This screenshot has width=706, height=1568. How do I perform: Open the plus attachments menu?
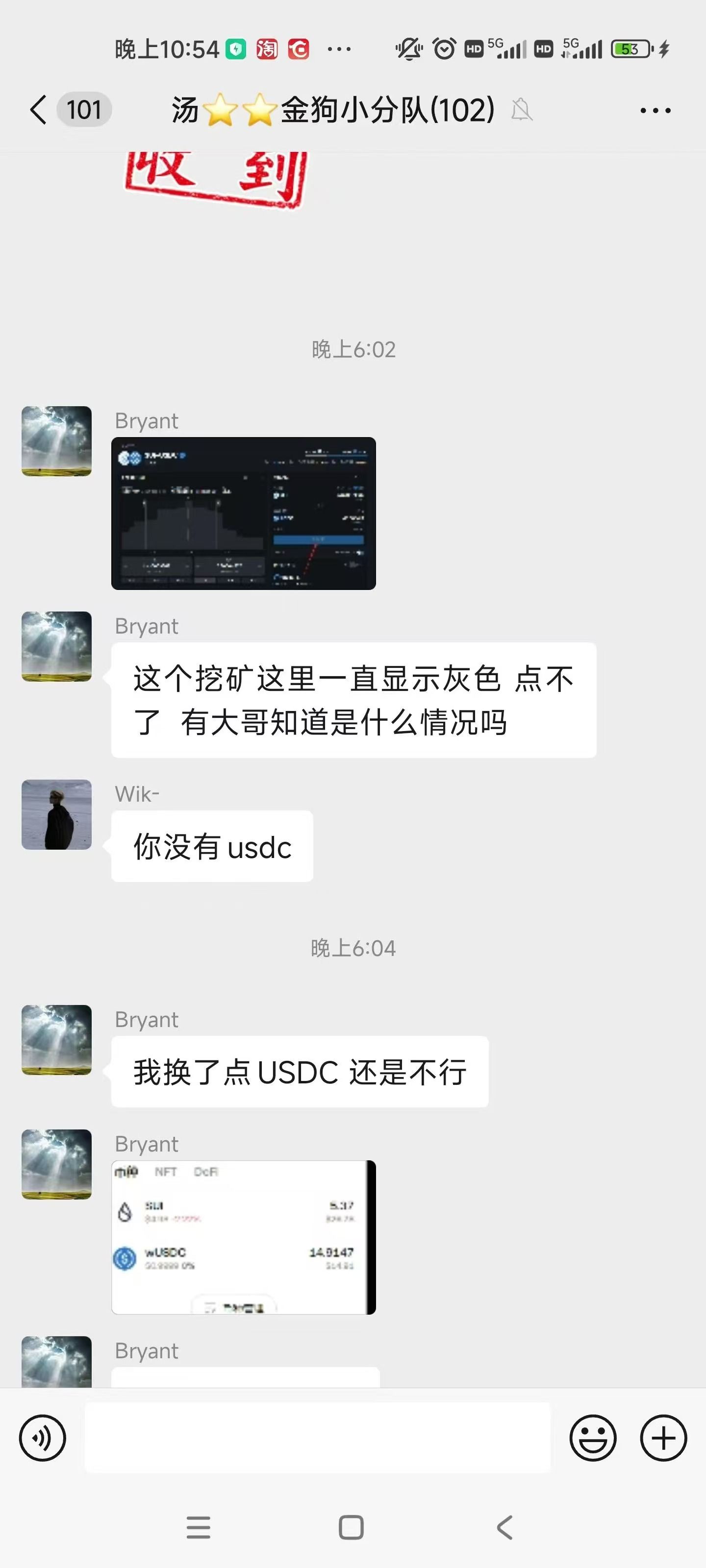[x=663, y=1438]
